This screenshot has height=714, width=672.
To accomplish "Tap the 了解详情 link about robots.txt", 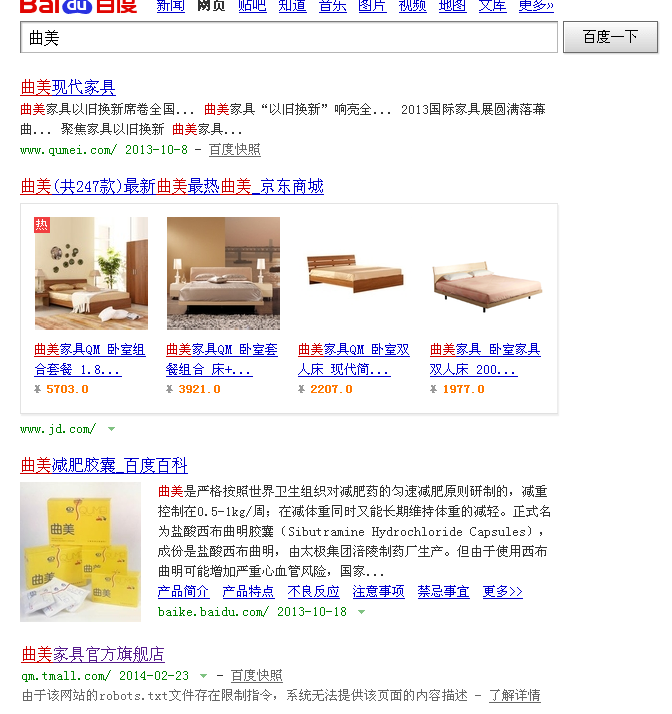I will pos(514,695).
